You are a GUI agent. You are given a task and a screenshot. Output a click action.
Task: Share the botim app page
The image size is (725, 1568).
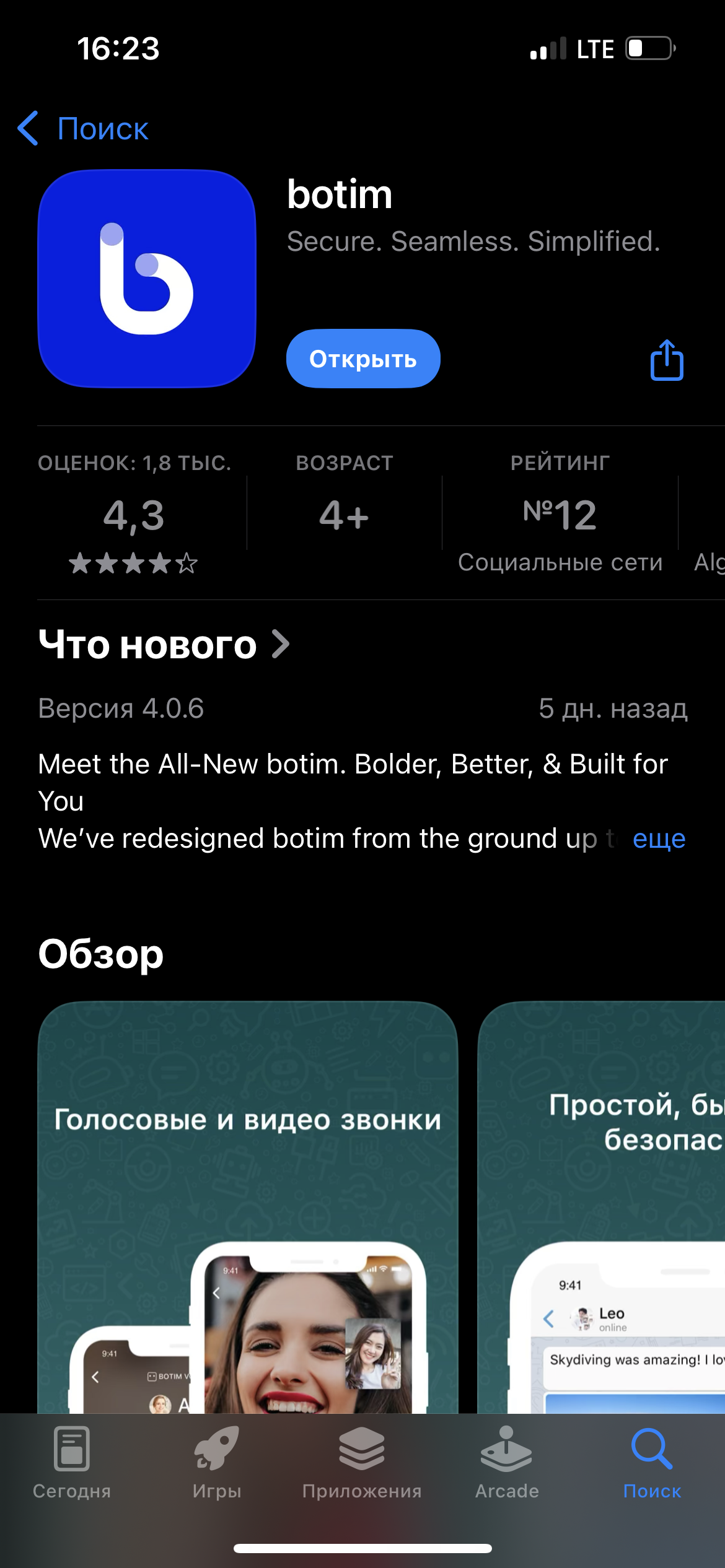[x=667, y=359]
